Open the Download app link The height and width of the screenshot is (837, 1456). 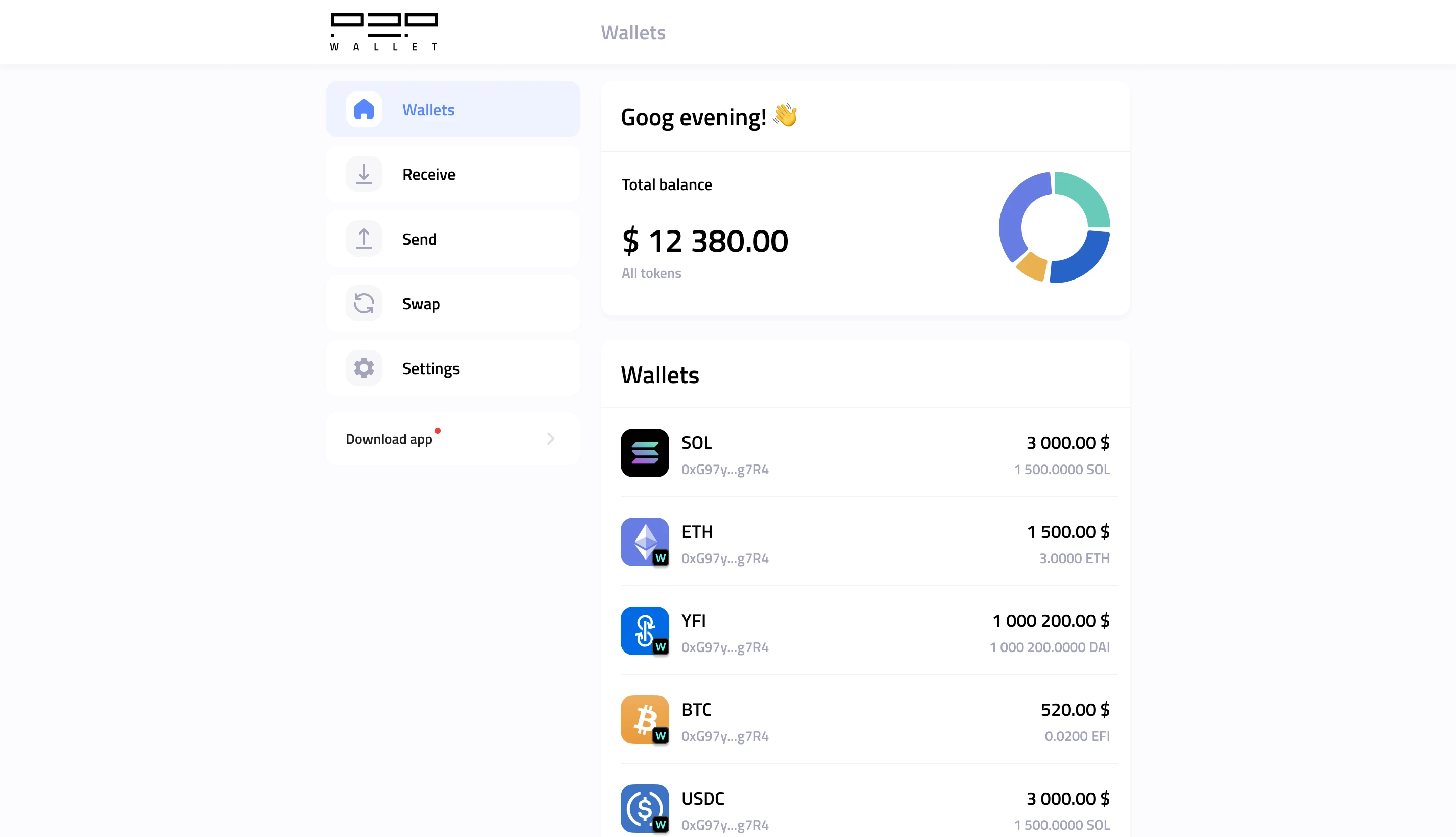point(452,439)
